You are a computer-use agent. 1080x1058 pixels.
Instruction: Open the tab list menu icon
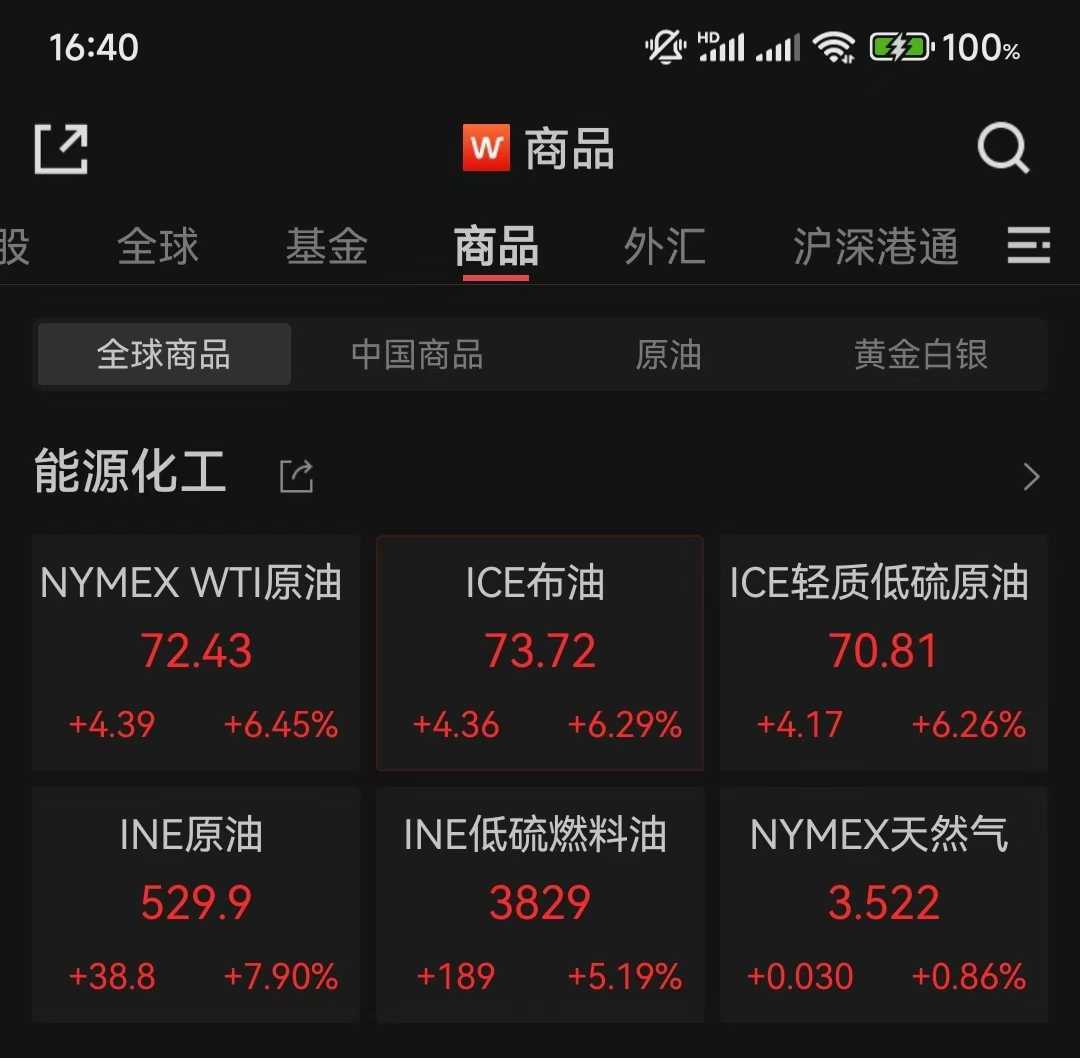[1029, 245]
